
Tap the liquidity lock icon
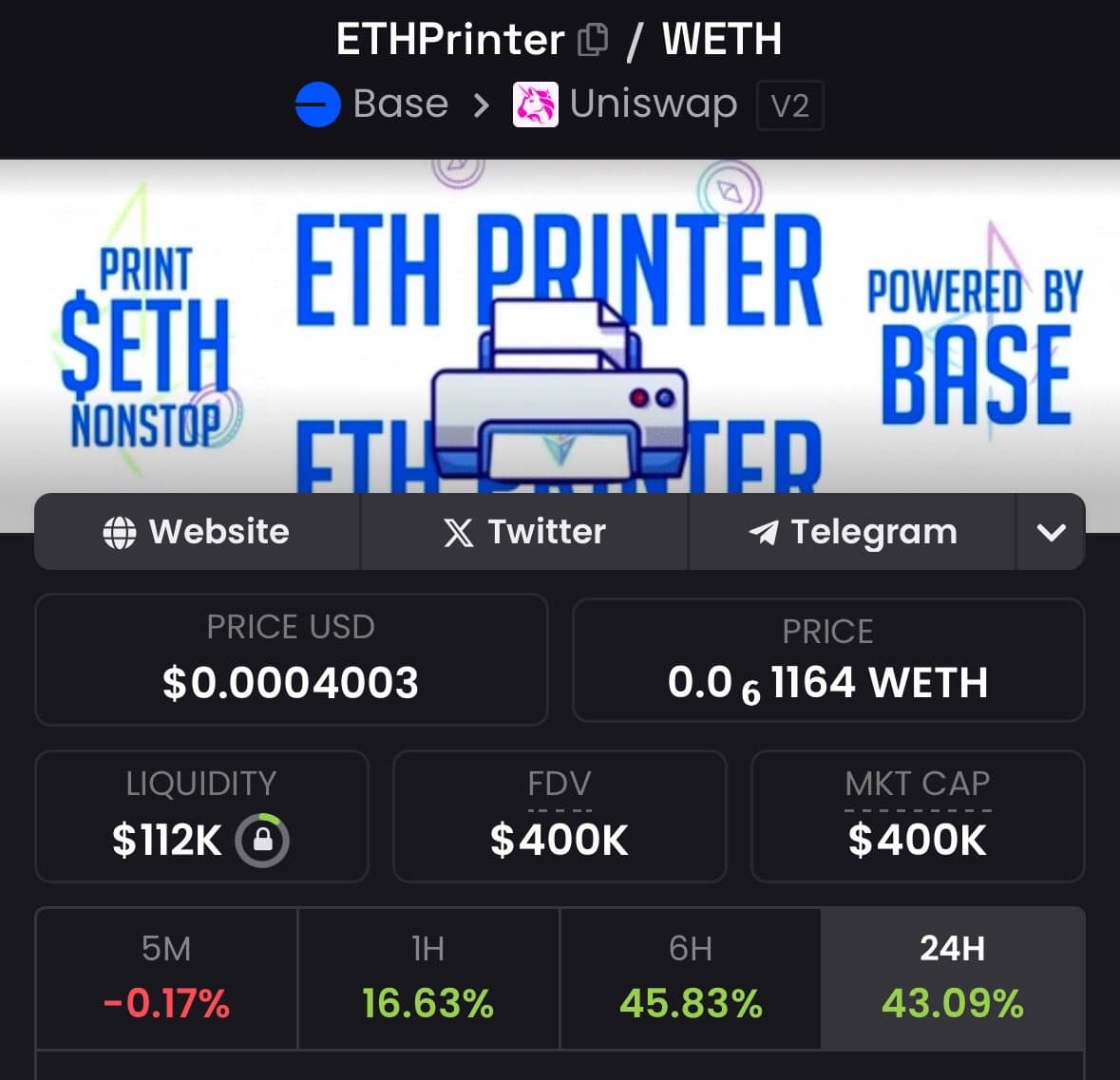(262, 840)
